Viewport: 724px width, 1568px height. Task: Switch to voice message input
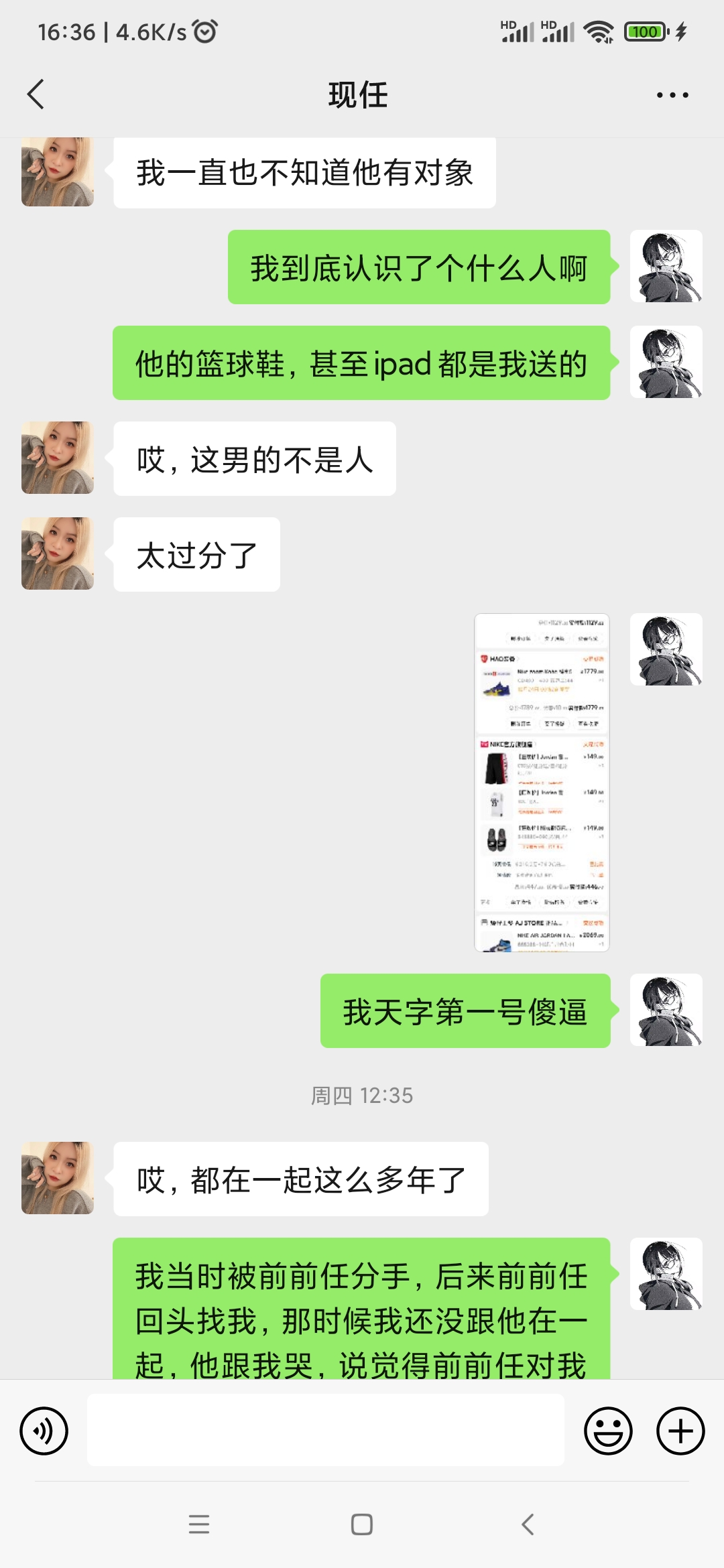pos(44,1431)
